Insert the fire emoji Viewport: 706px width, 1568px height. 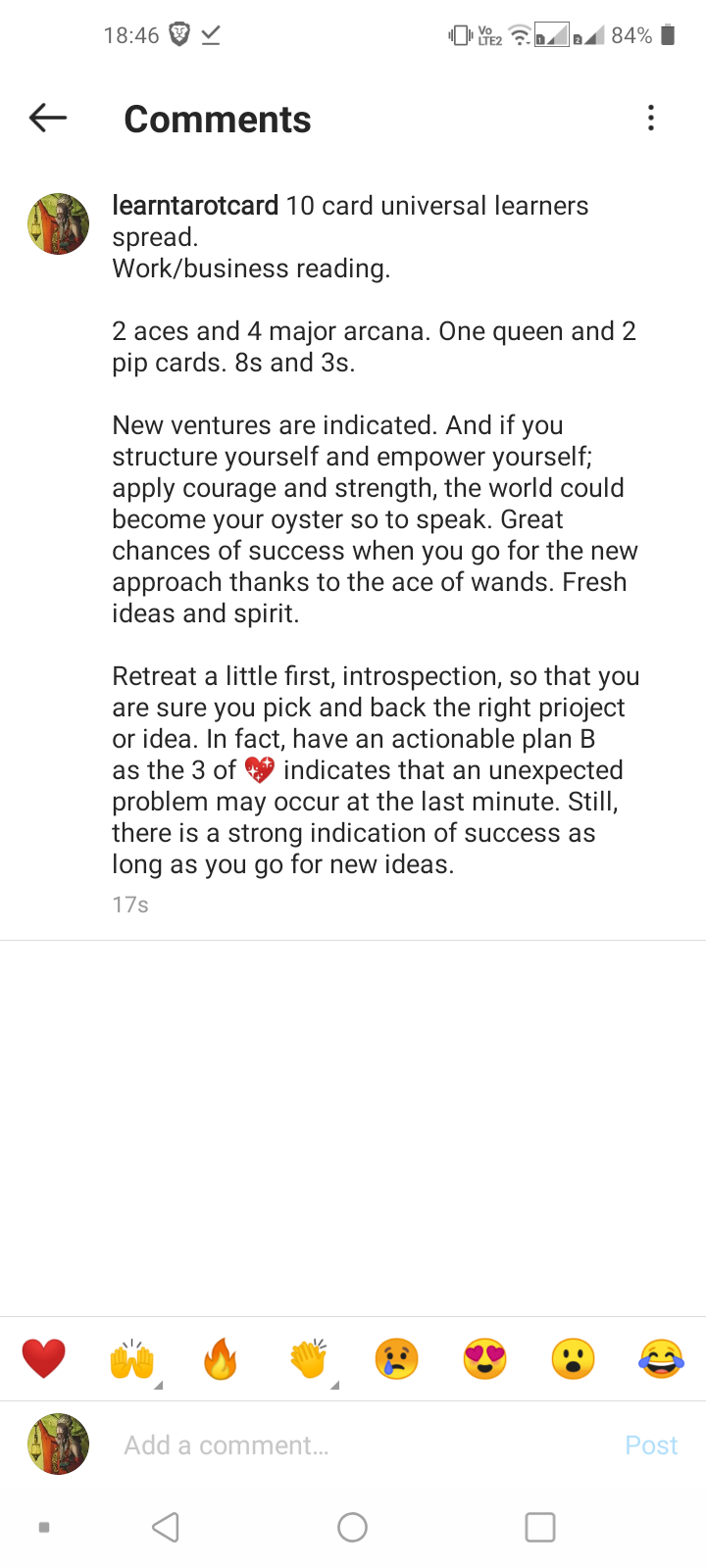click(221, 1359)
